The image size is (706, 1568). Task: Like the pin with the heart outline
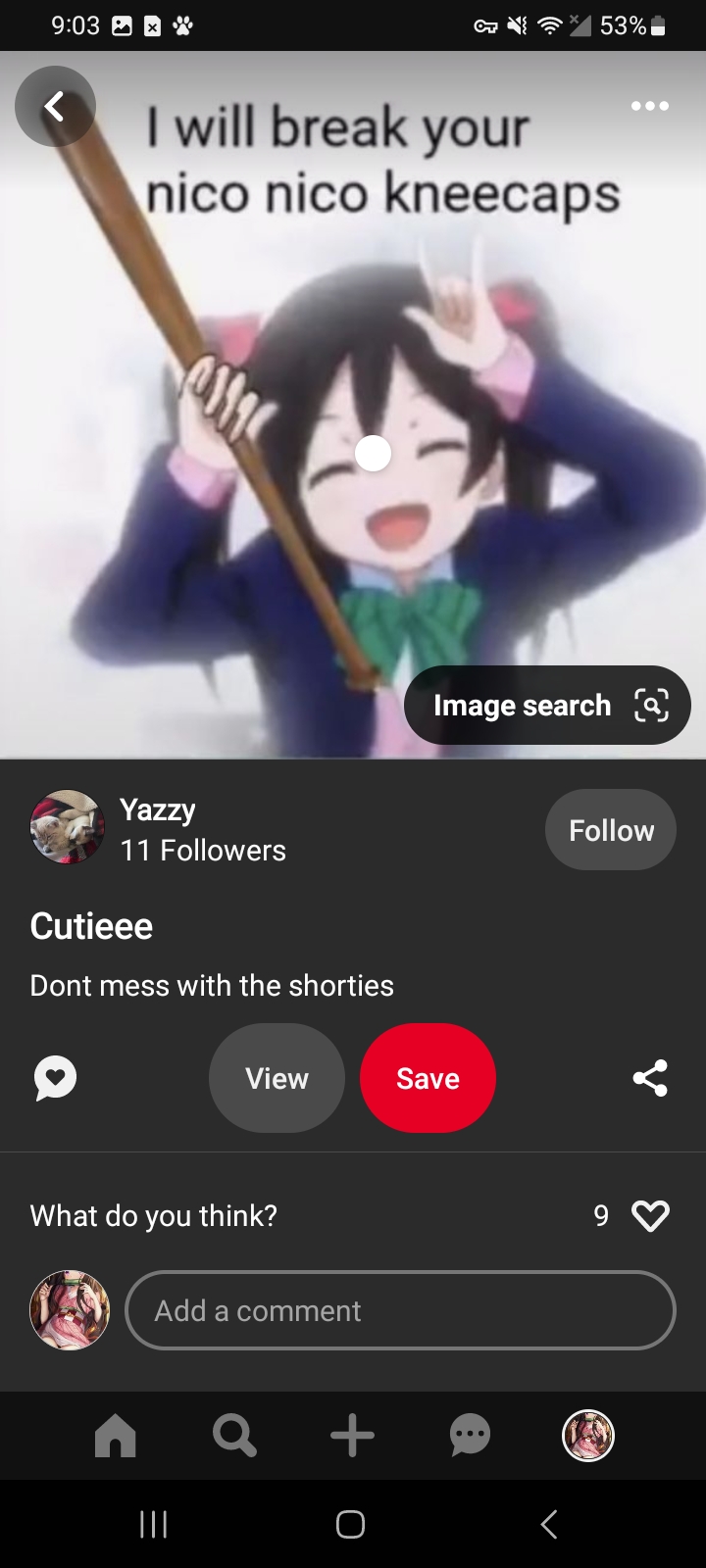650,1216
